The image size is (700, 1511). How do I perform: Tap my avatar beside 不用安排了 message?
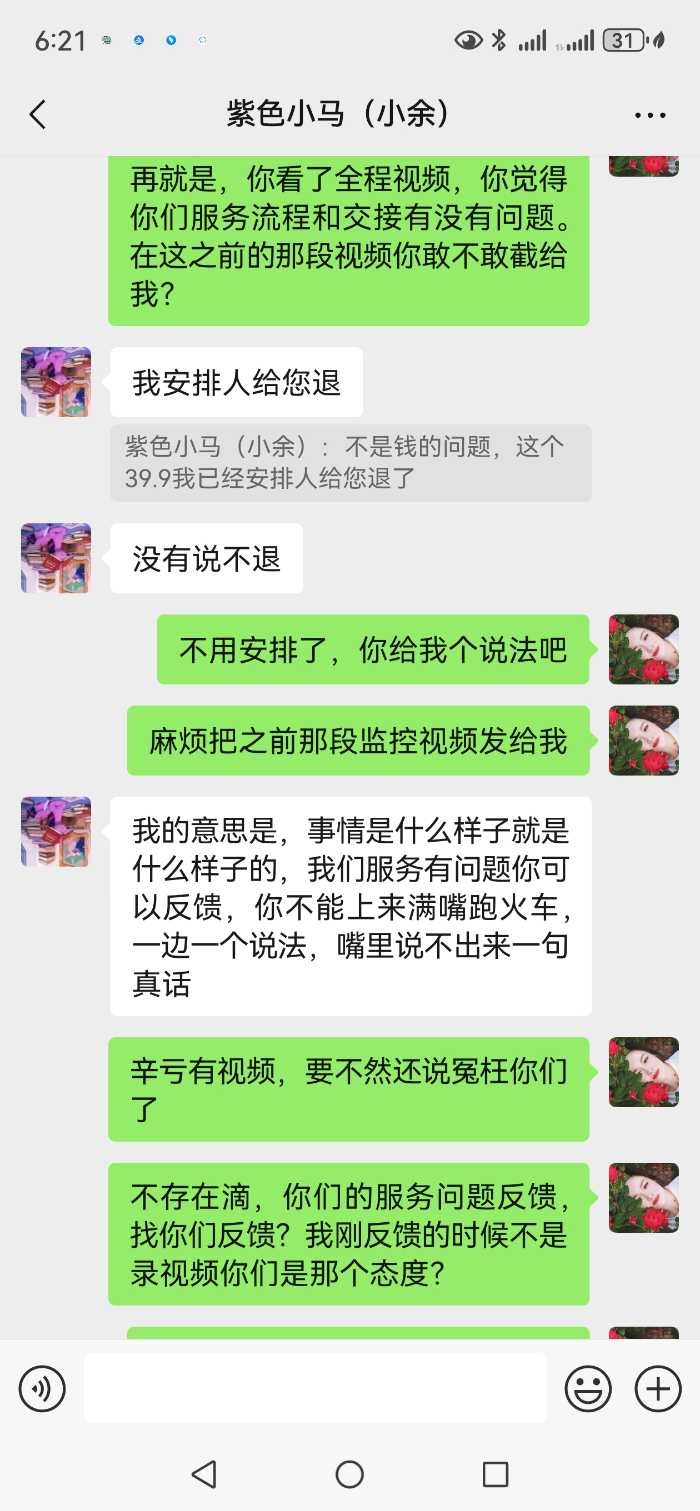[644, 649]
